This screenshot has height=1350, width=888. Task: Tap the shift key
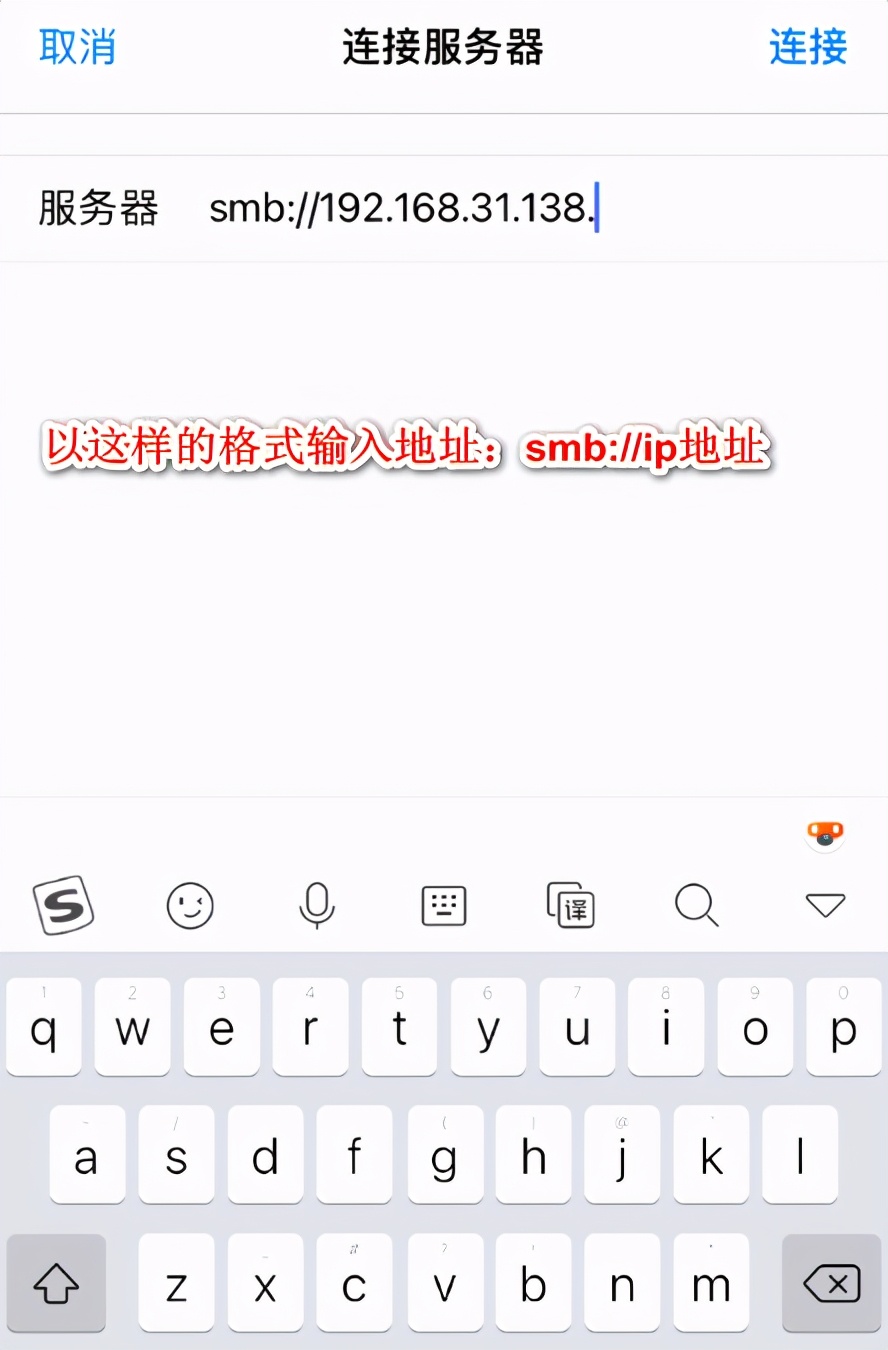[56, 1284]
